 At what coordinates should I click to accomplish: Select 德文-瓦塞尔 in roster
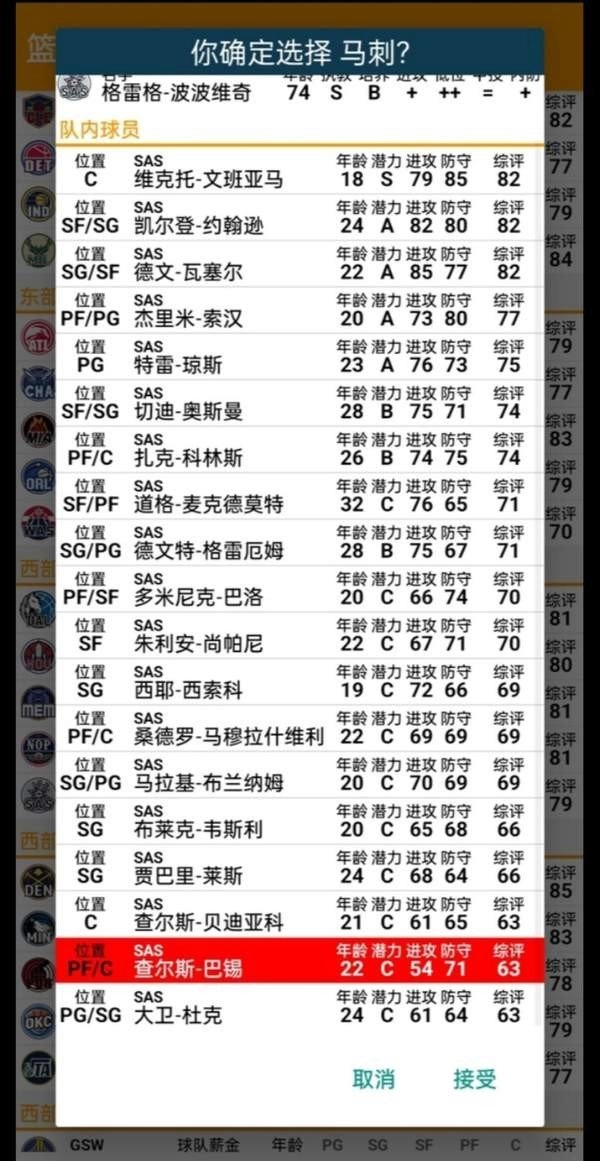(299, 263)
